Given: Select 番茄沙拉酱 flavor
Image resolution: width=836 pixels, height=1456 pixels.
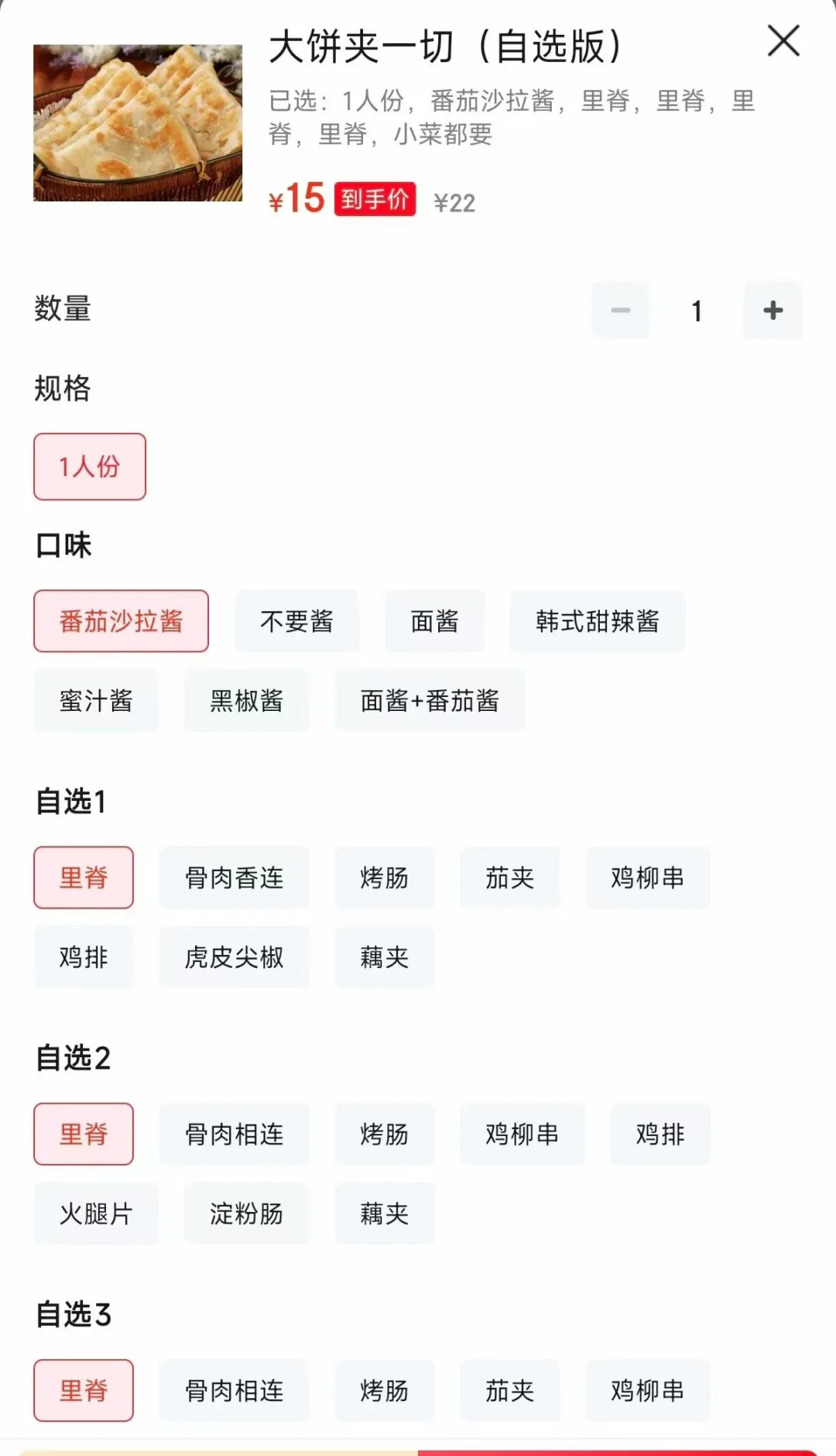Looking at the screenshot, I should coord(121,621).
